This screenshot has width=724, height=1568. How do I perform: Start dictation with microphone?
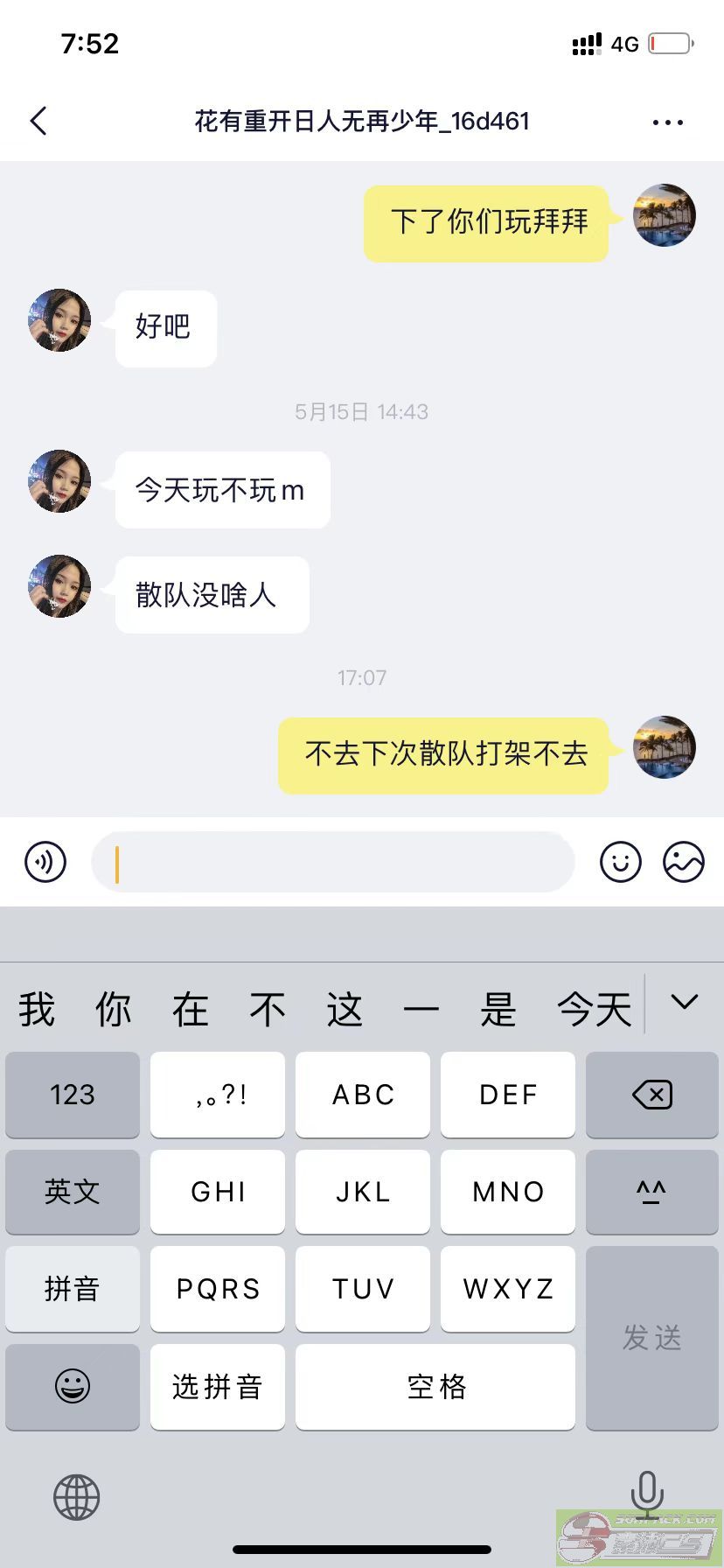click(x=647, y=1493)
